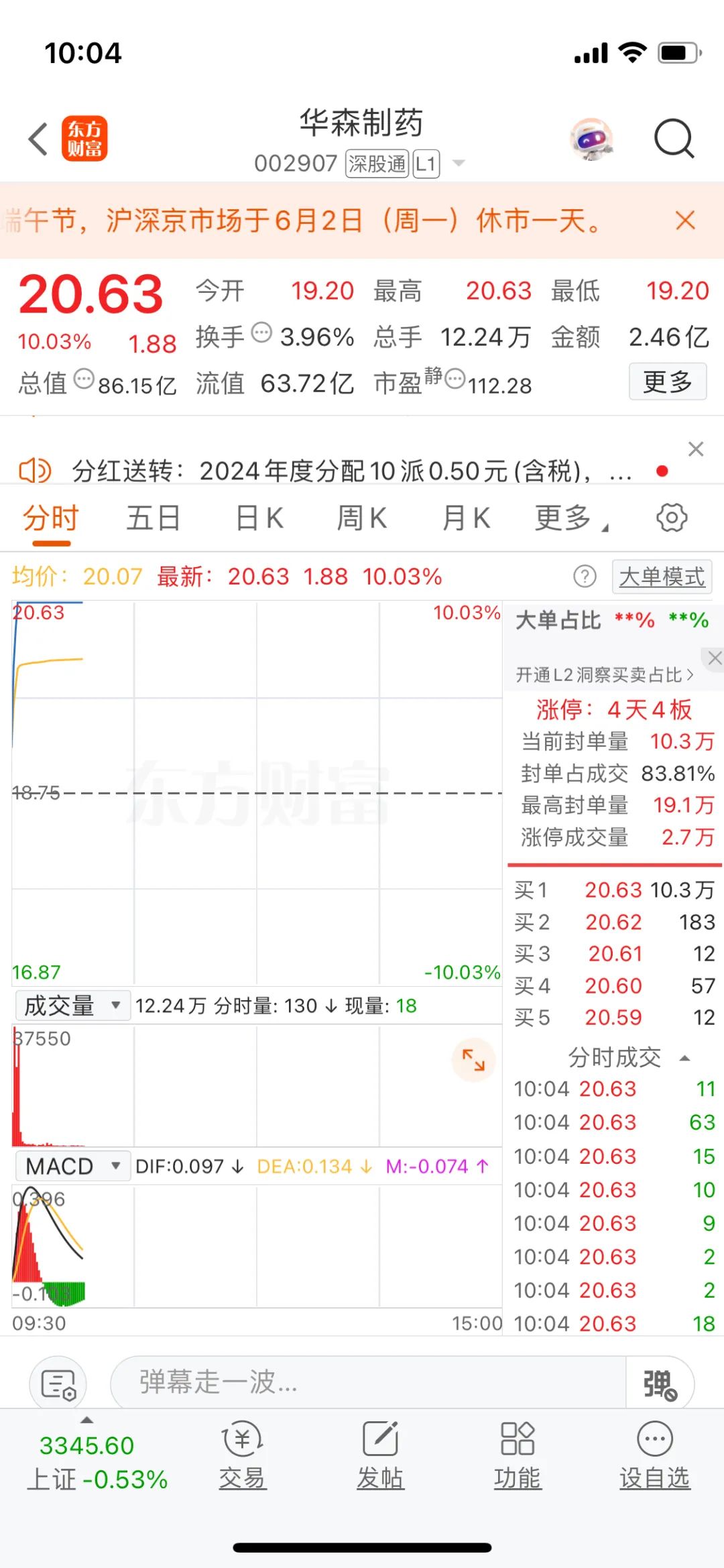Open chart settings gear icon

point(672,518)
